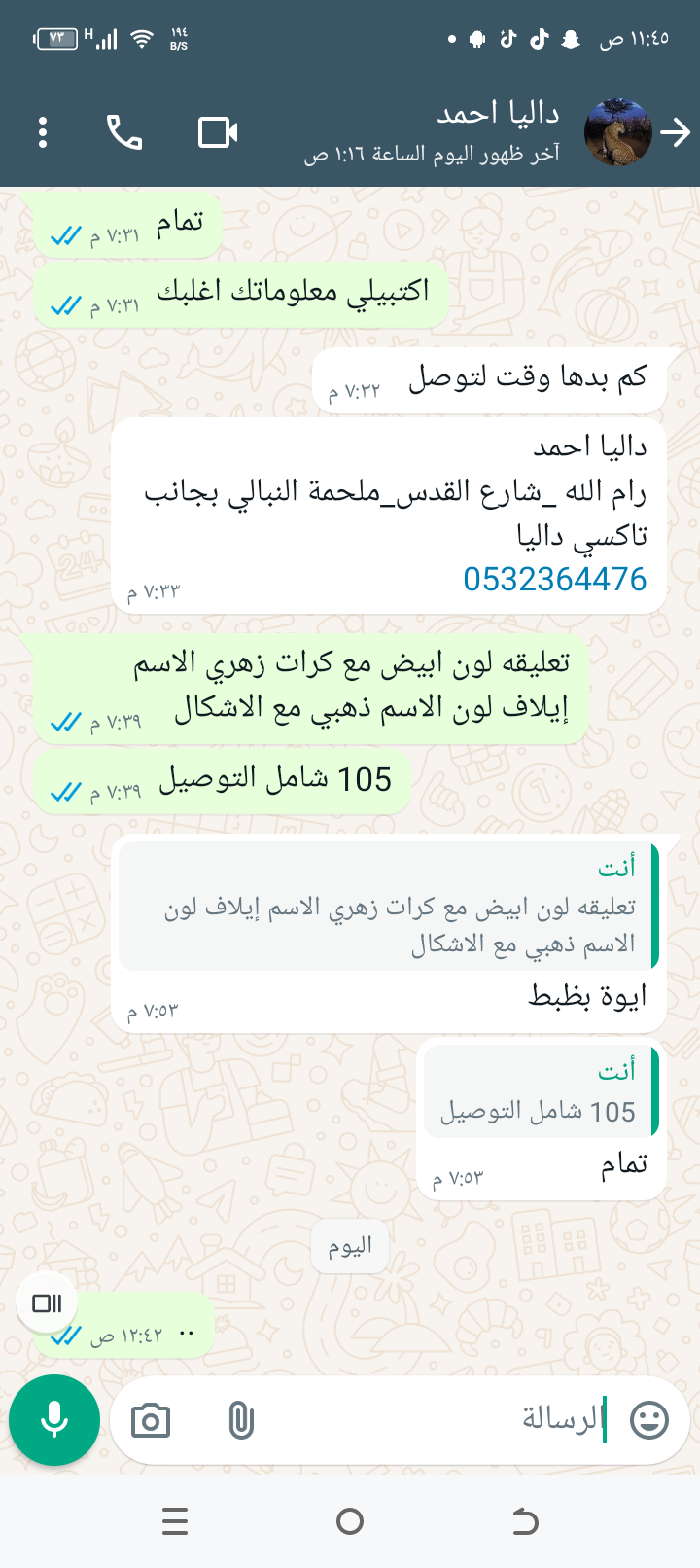The height and width of the screenshot is (1568, 700).
Task: Open داليا احمد contact info from header
Action: [x=457, y=132]
